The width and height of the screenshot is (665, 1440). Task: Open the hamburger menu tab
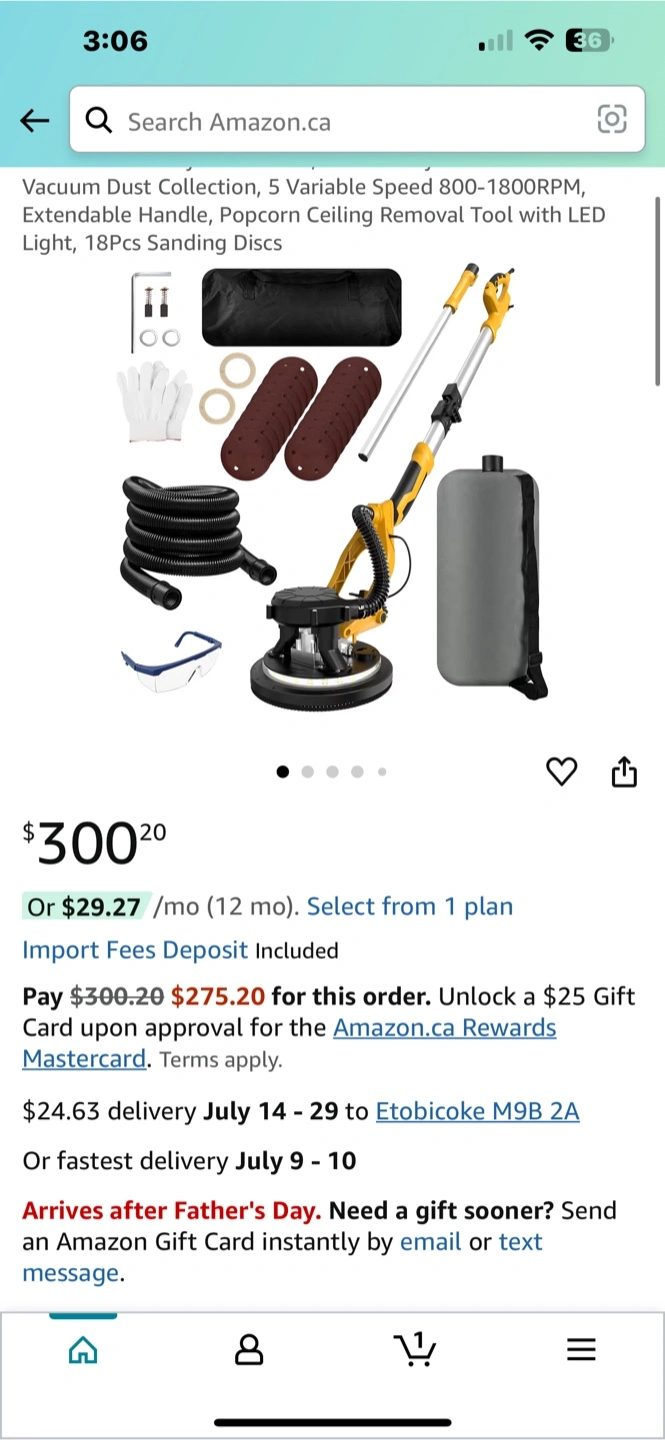[581, 1351]
